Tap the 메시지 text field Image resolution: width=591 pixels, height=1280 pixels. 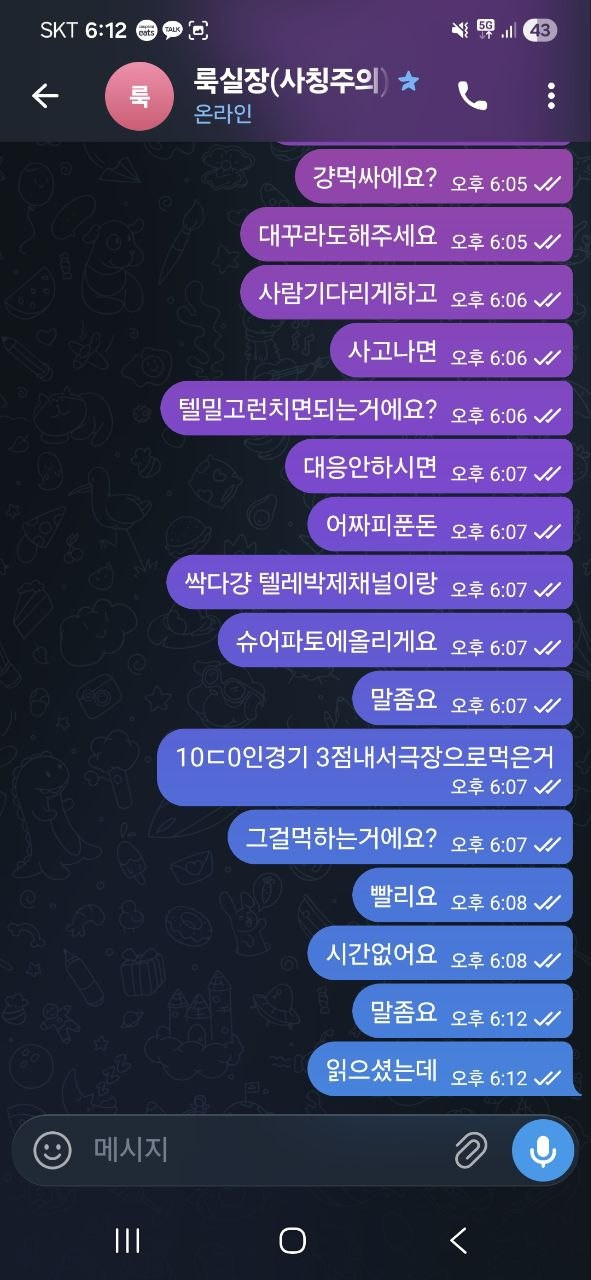265,1150
